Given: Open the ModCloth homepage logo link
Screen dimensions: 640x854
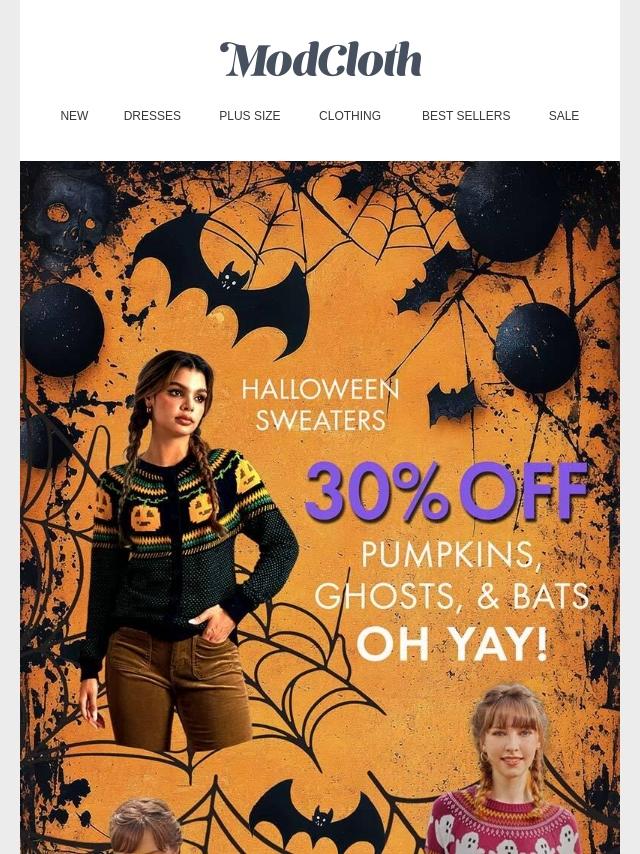Looking at the screenshot, I should coord(320,60).
